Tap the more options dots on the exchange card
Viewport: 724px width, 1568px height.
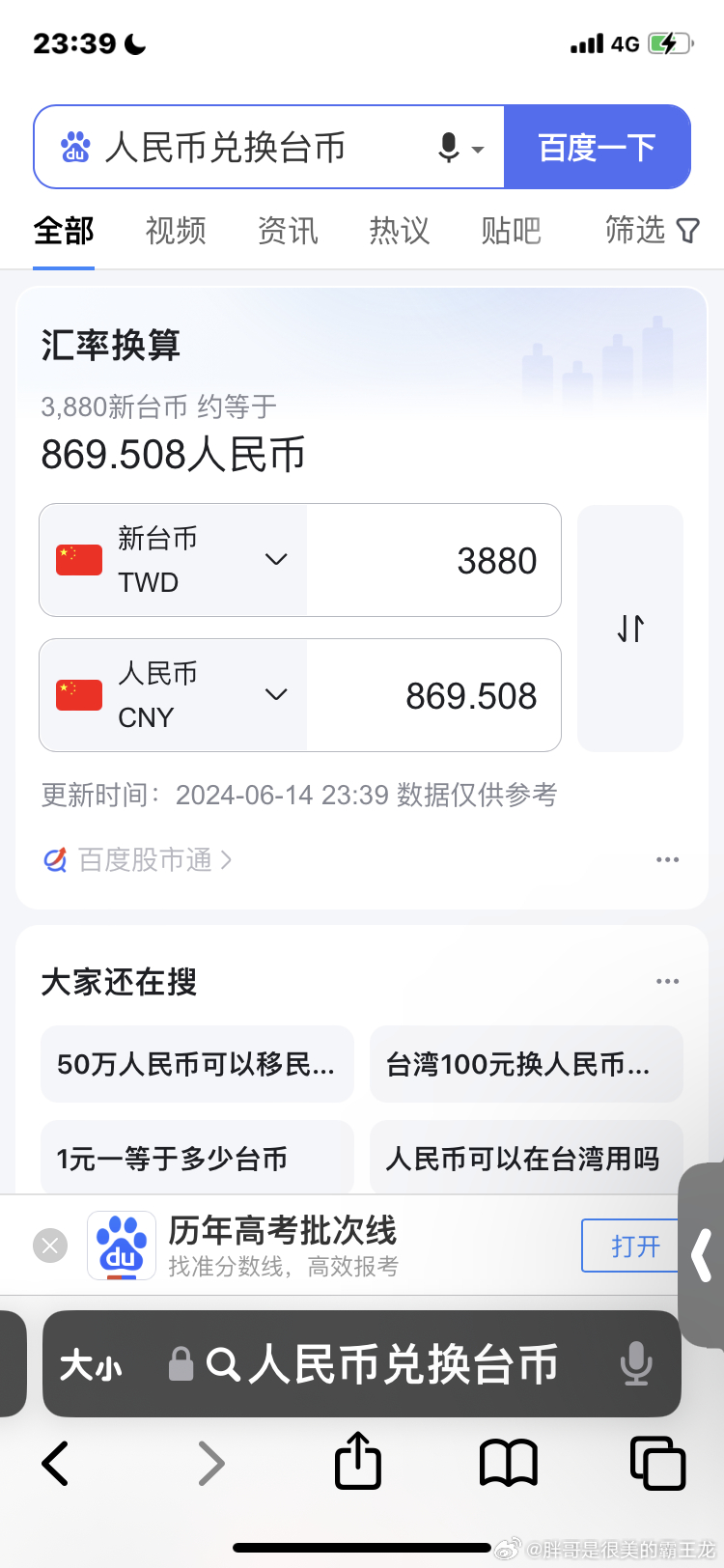[x=667, y=859]
